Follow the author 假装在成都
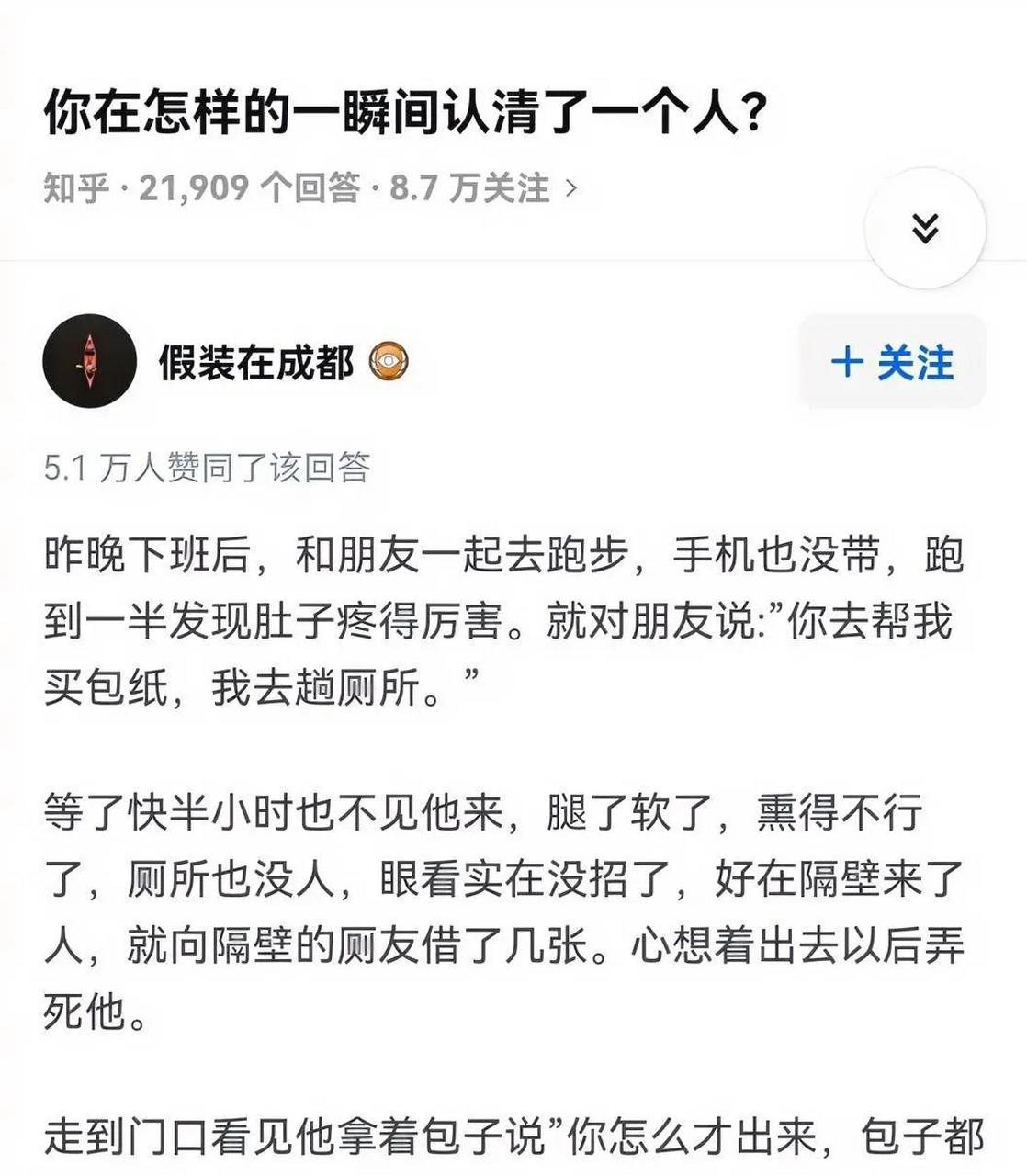 point(892,362)
